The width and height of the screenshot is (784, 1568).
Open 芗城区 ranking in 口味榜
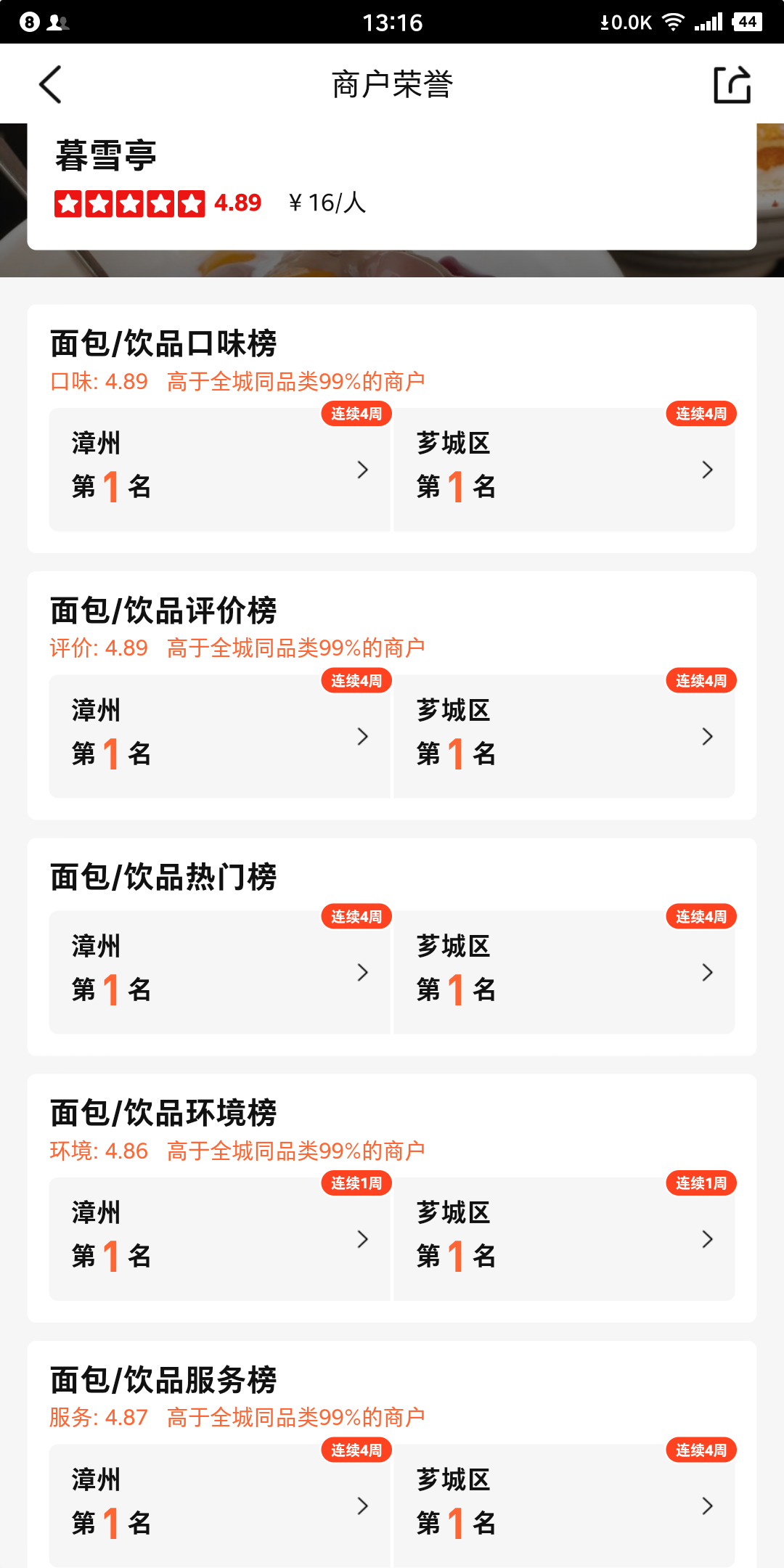564,470
